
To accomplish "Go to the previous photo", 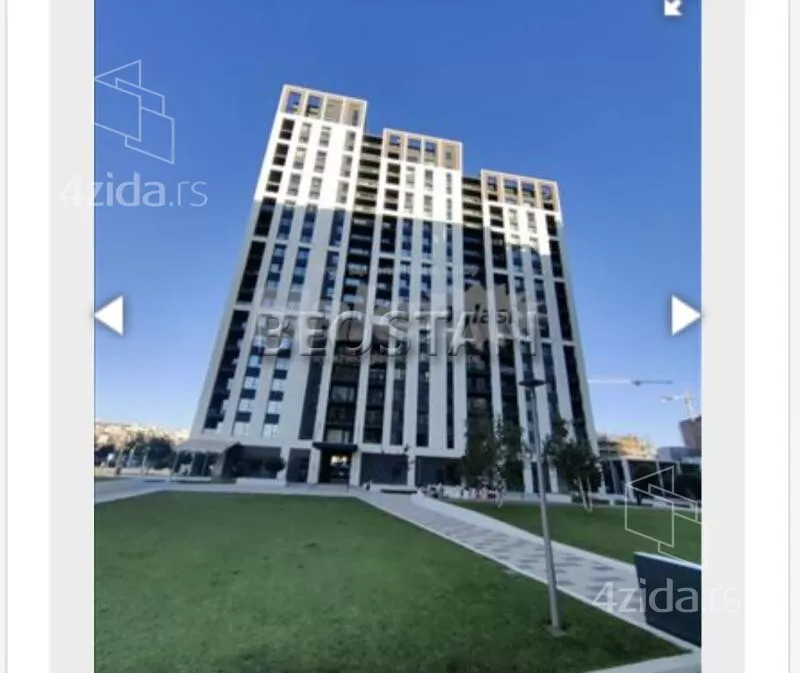I will coord(110,315).
